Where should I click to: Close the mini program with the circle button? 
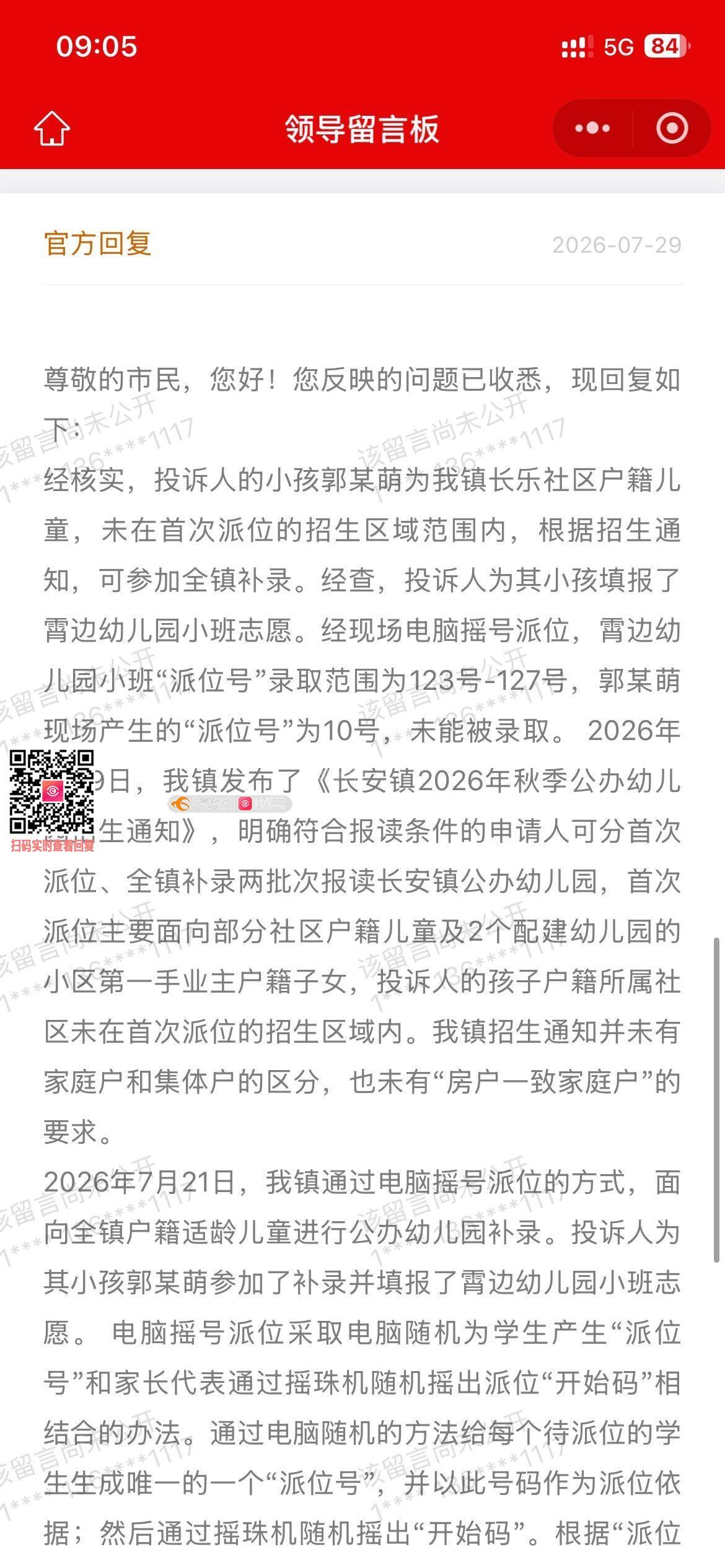point(672,128)
